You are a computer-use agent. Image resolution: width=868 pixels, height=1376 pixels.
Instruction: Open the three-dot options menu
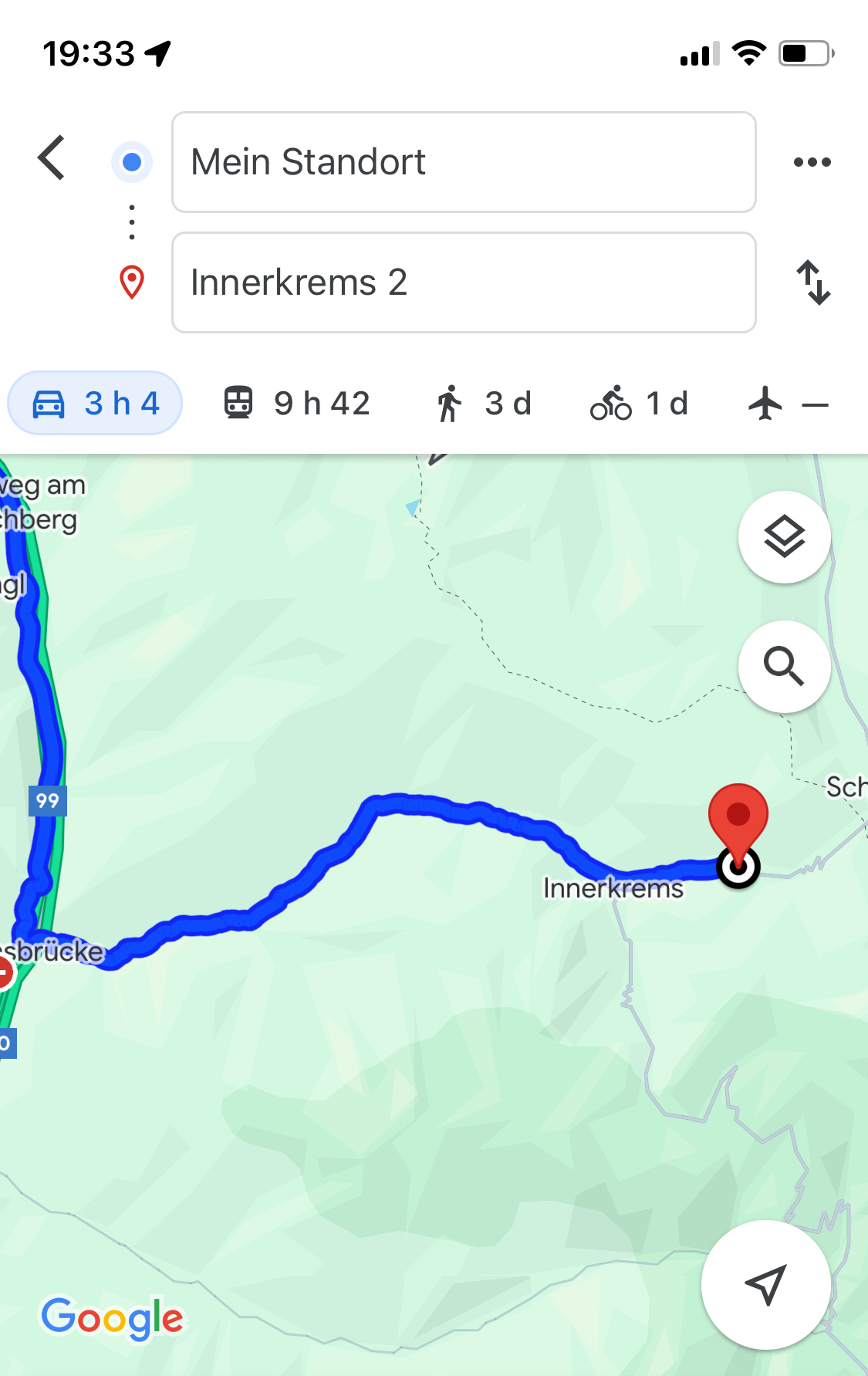coord(812,162)
